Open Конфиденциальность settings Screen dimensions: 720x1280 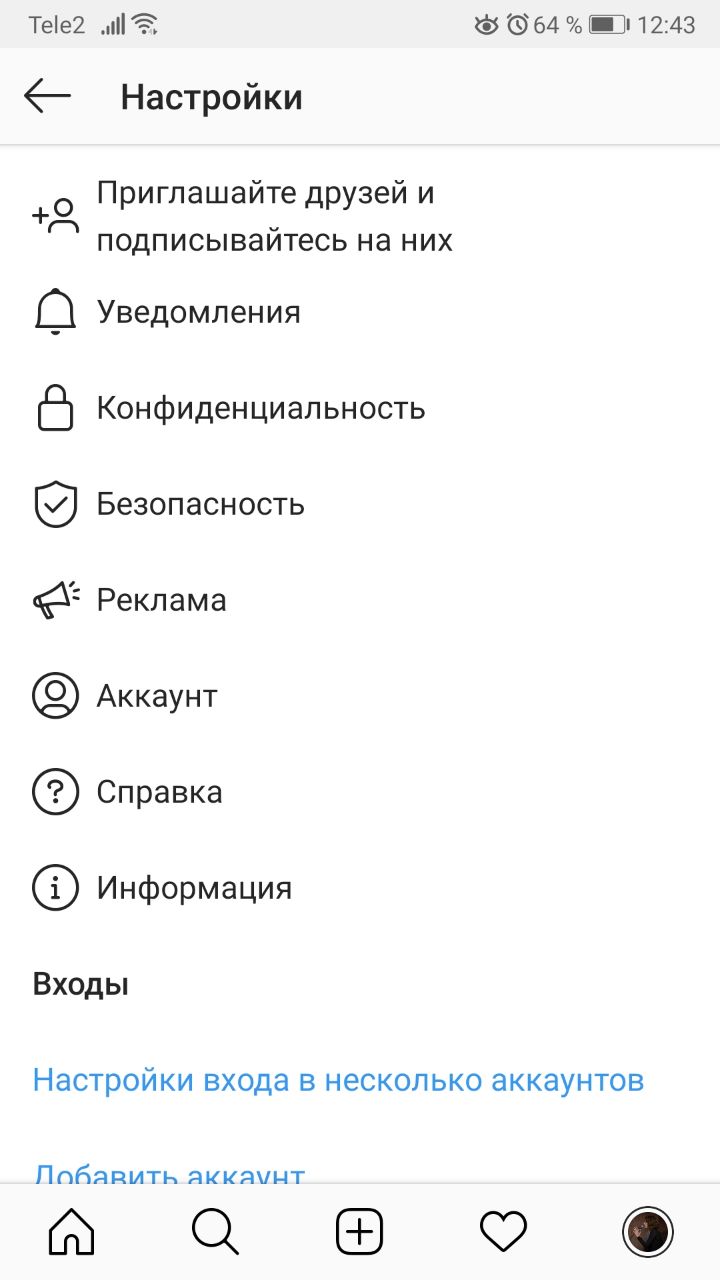click(x=260, y=408)
